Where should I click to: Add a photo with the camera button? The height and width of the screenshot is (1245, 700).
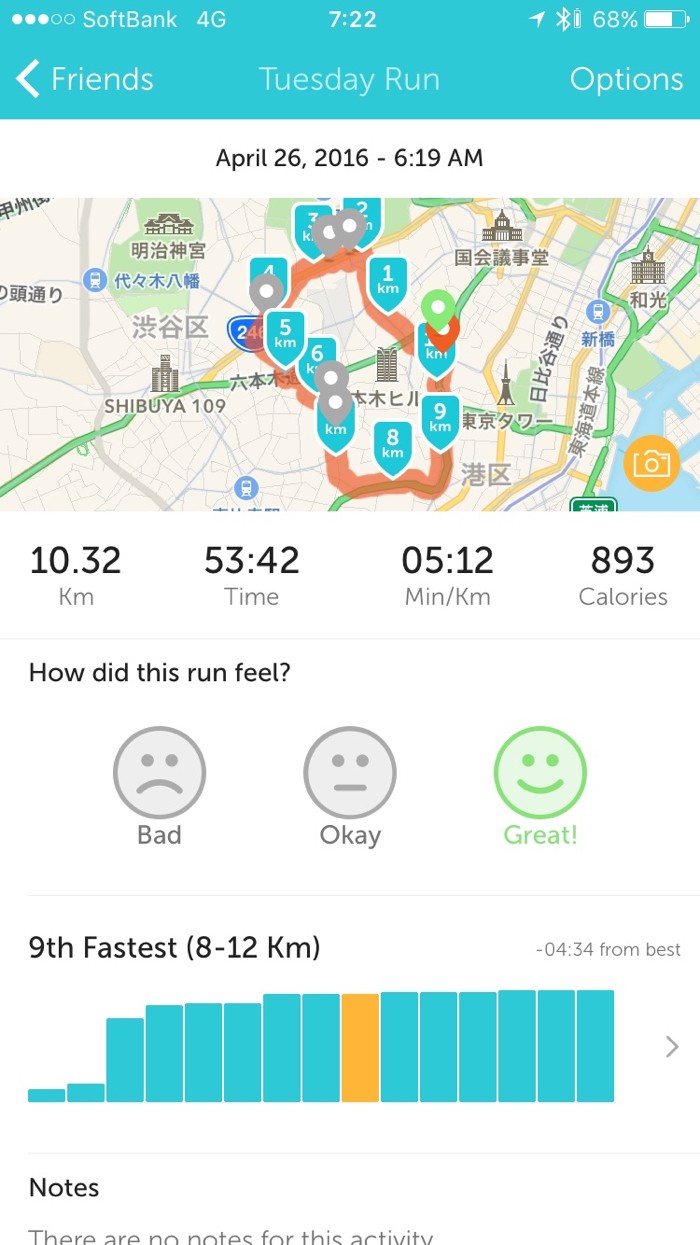(650, 463)
